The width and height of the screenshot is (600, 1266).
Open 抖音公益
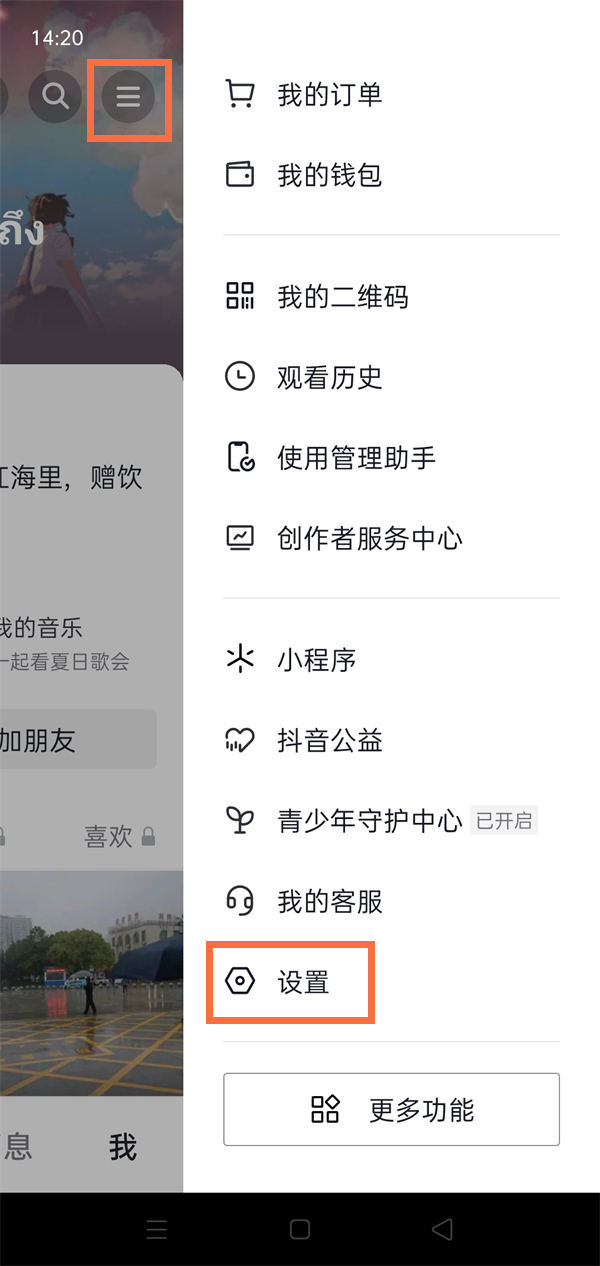point(330,741)
